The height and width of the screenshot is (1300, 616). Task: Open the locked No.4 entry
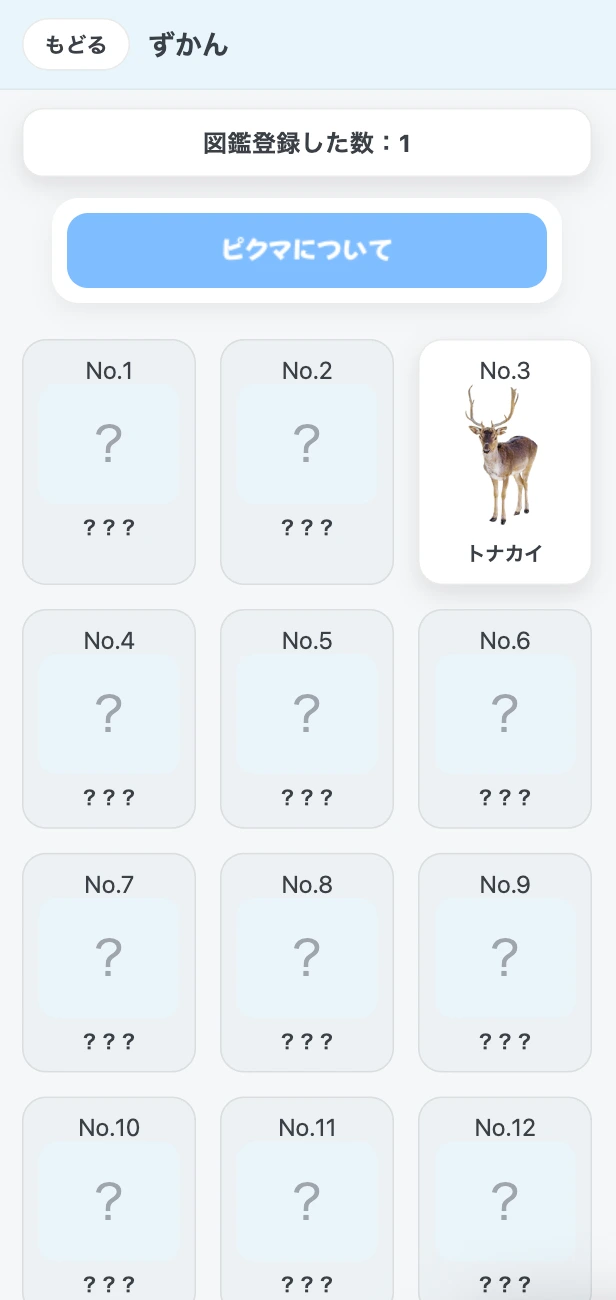(109, 718)
